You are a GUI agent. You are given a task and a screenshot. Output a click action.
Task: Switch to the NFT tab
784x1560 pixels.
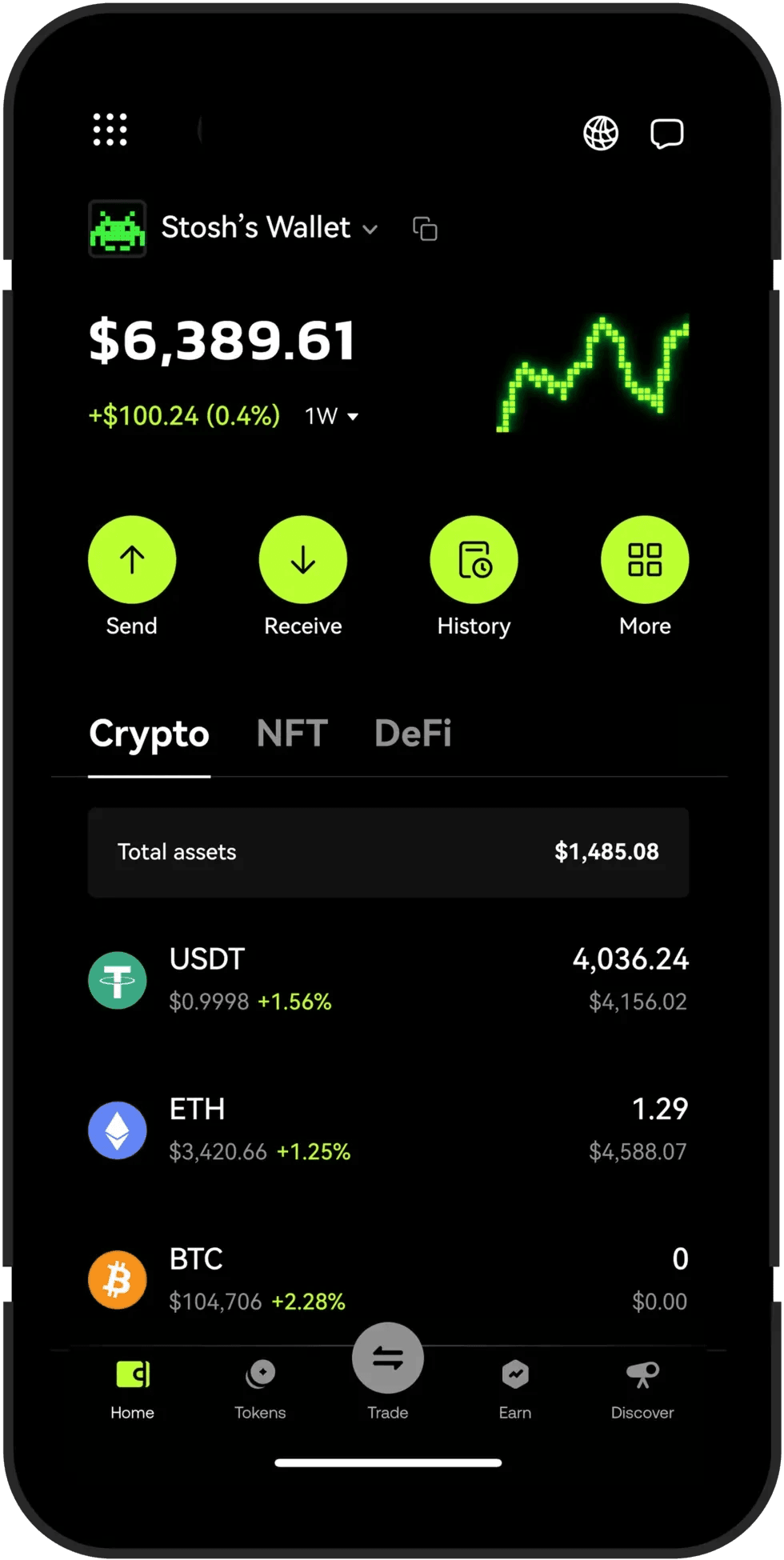(x=292, y=734)
